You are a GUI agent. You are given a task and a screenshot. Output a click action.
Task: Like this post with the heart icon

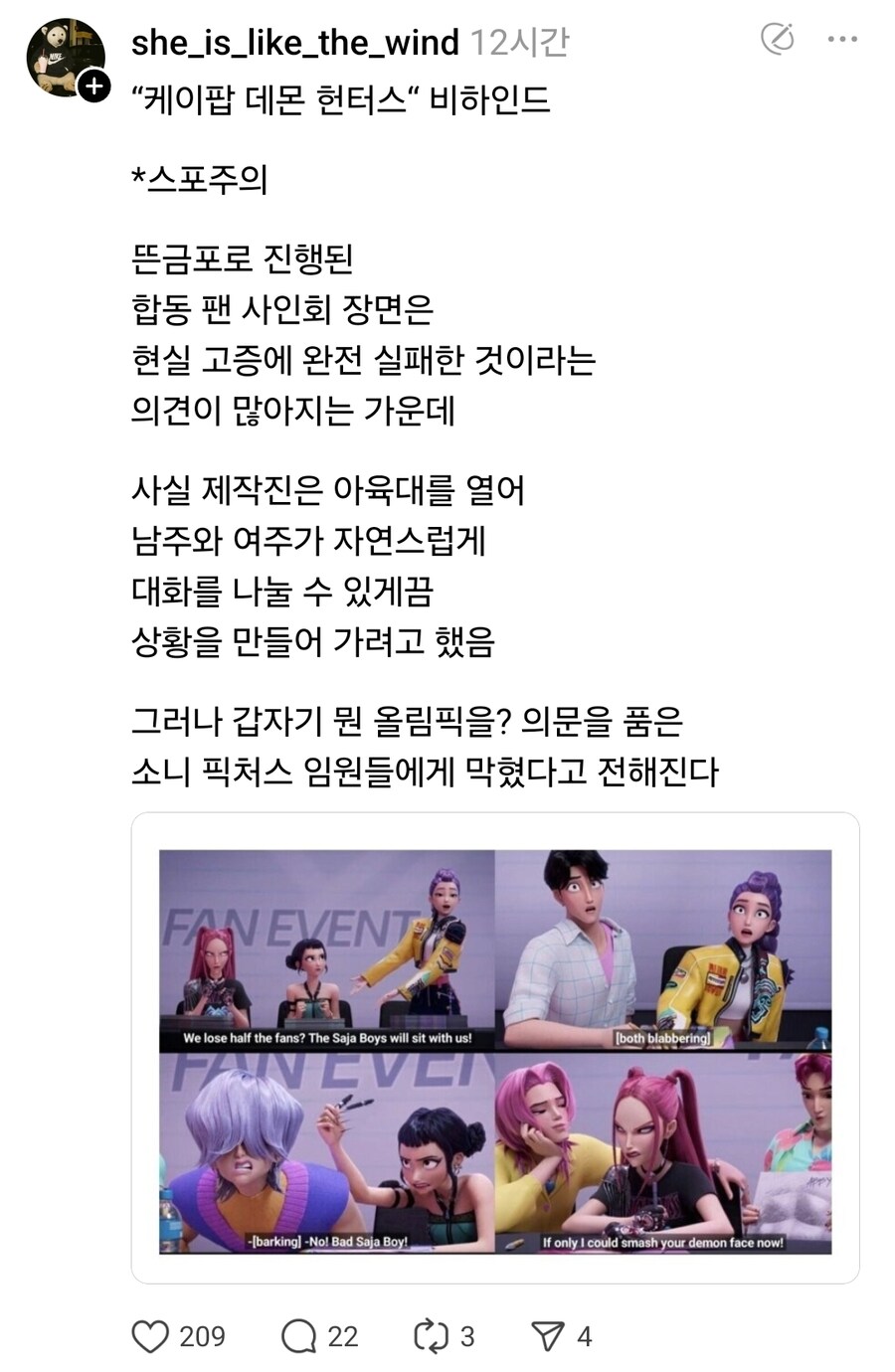(151, 1336)
